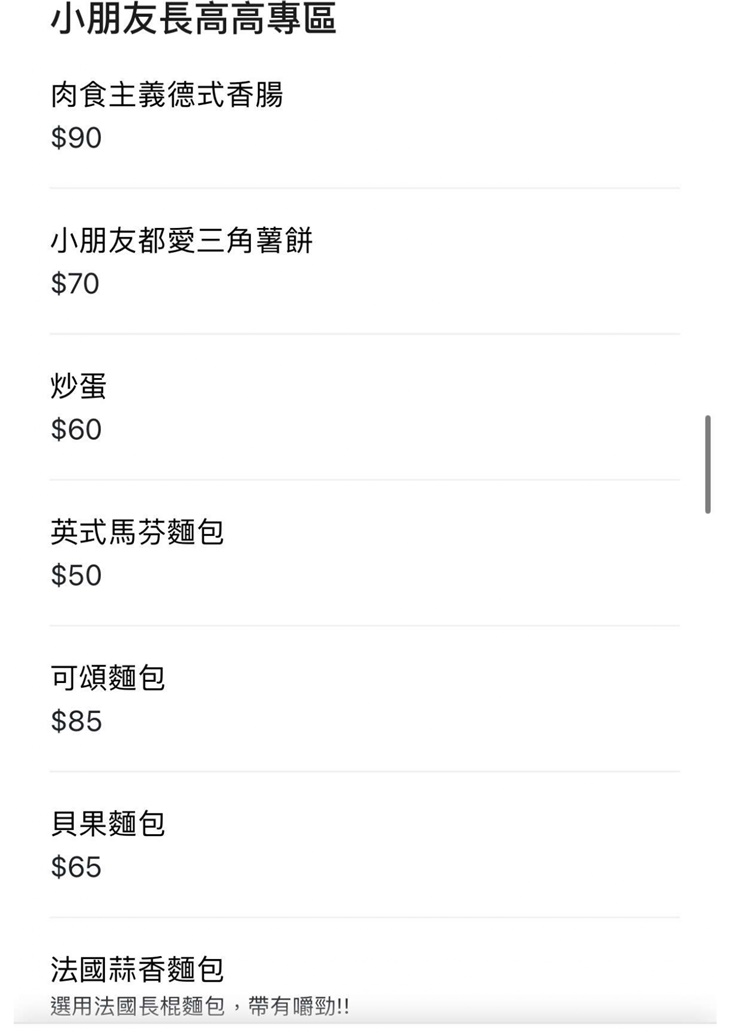
Task: Open the 可頌麵包 croissant item
Action: 110,676
